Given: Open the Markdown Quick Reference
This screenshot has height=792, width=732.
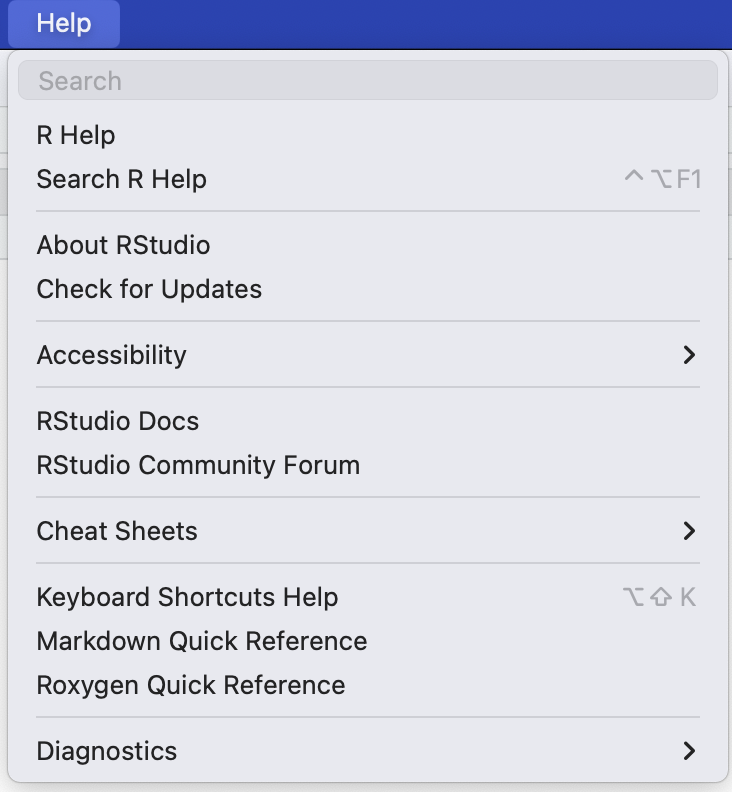Looking at the screenshot, I should tap(201, 641).
